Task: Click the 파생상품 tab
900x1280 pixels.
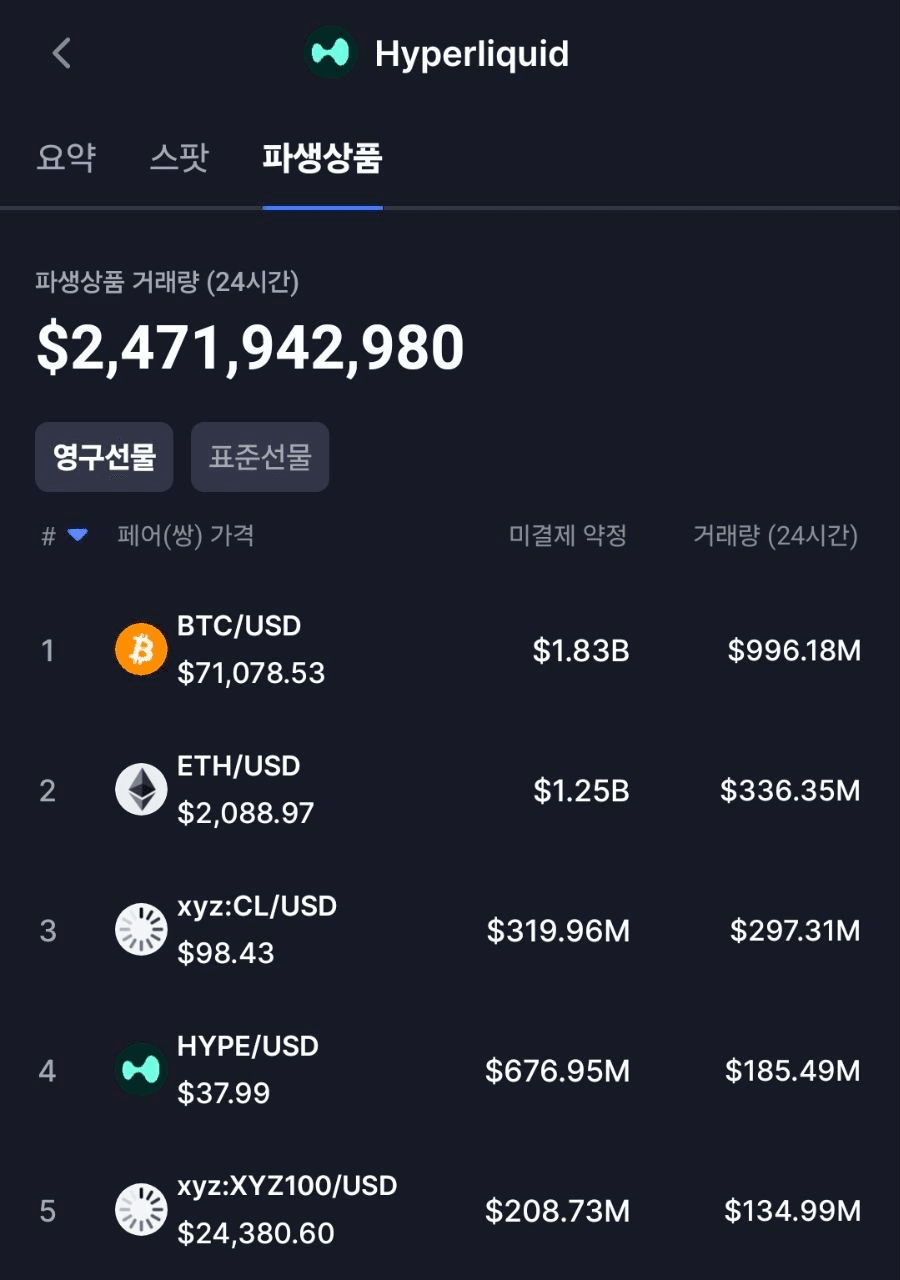Action: coord(322,157)
